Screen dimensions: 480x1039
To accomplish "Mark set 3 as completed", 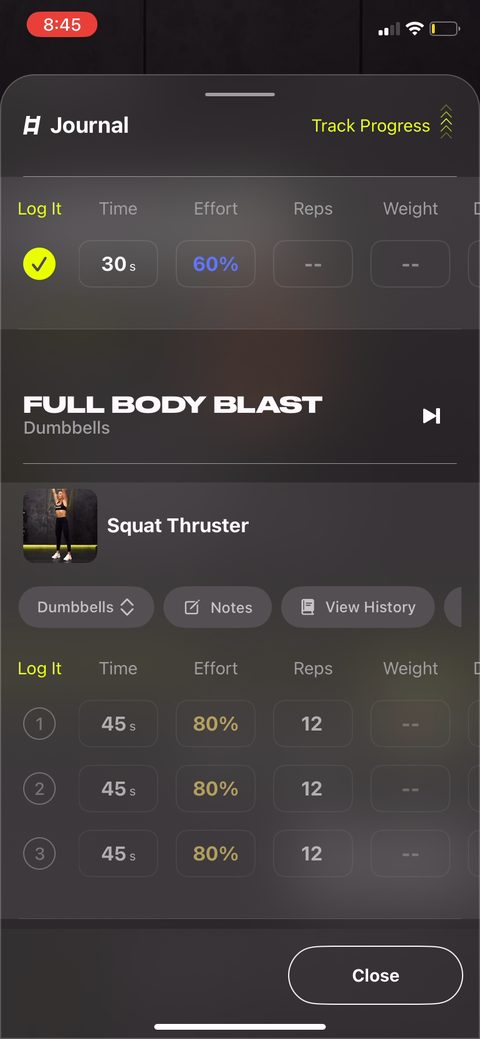I will click(x=40, y=853).
